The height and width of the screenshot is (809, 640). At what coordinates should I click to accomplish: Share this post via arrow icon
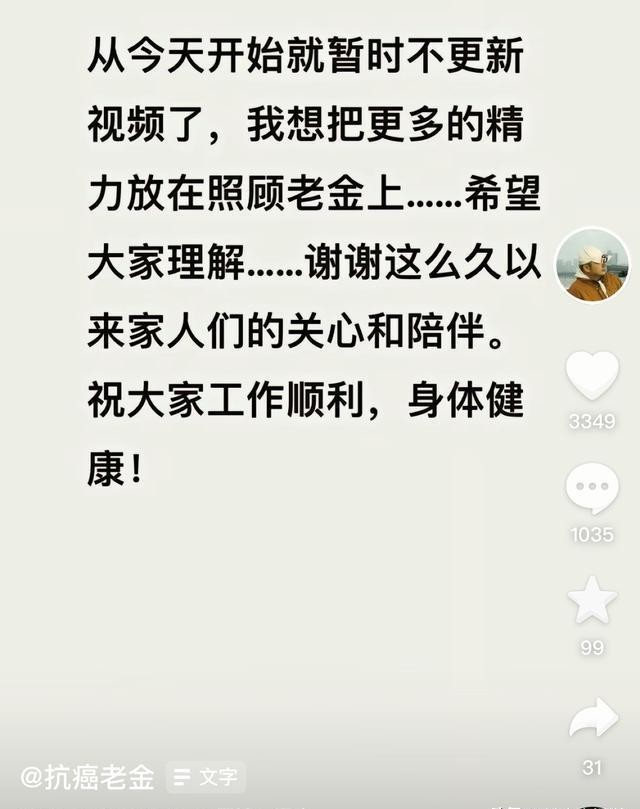(592, 719)
